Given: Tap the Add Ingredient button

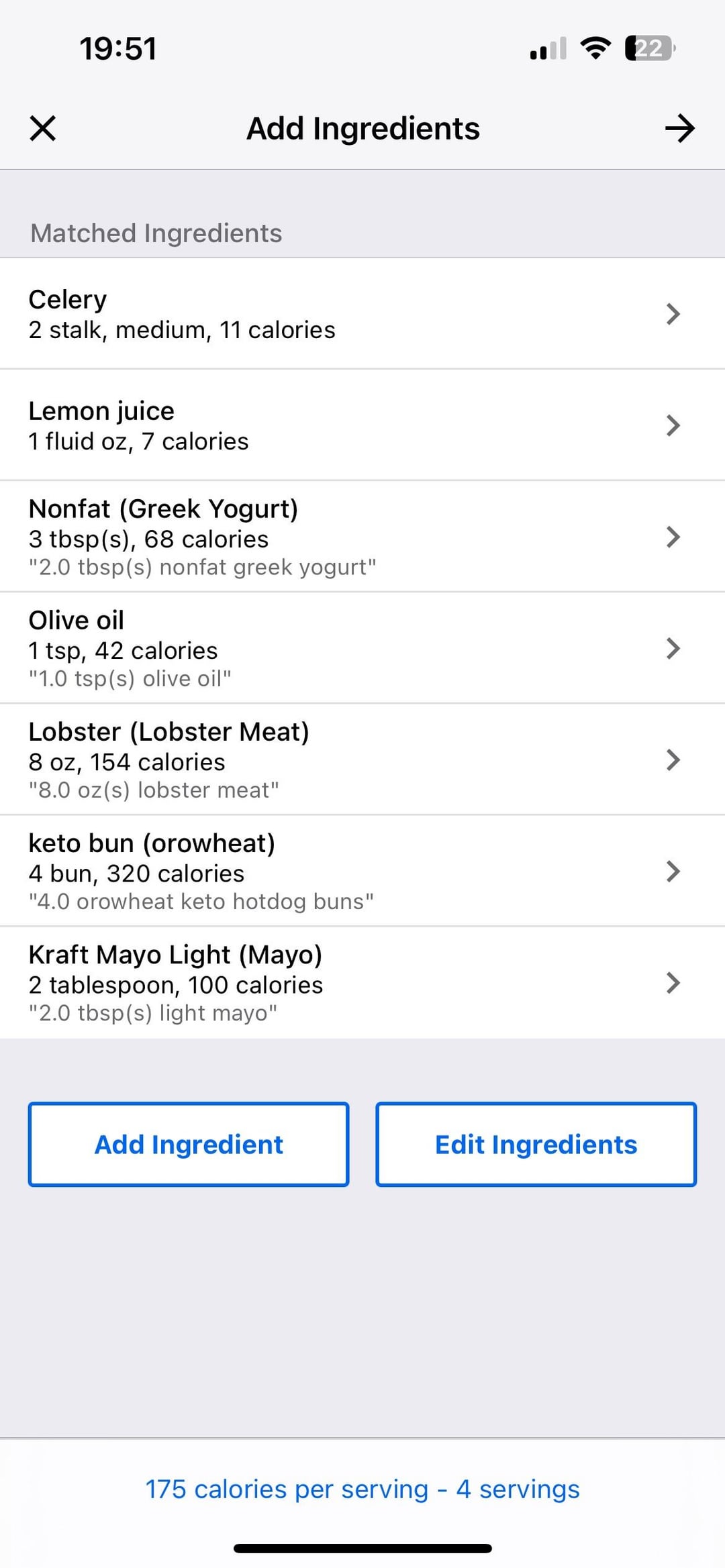Looking at the screenshot, I should [189, 1144].
